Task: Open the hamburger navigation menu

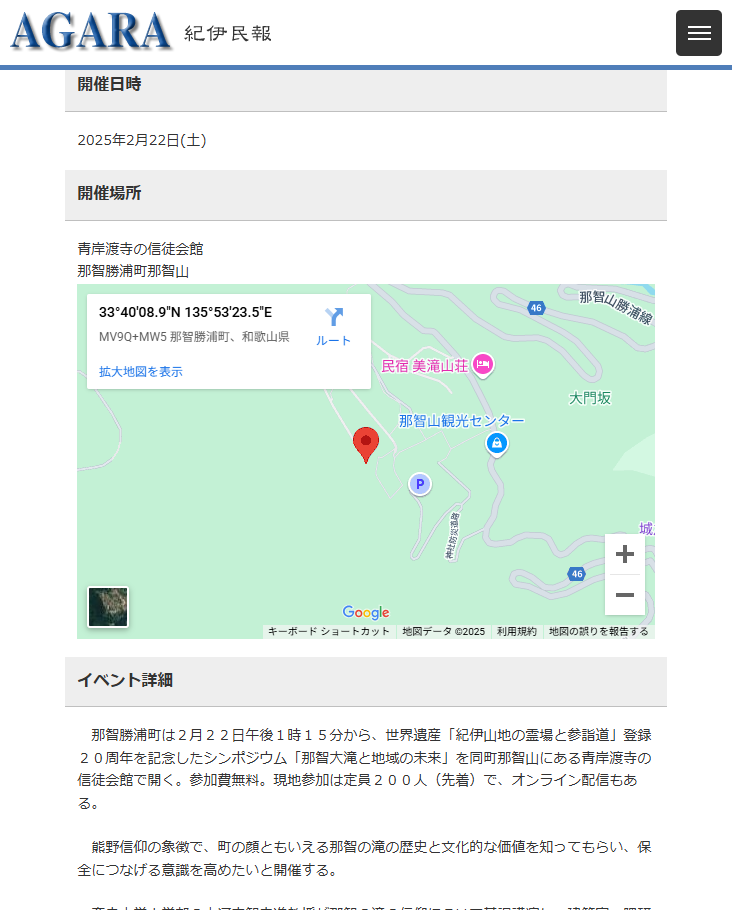Action: 698,33
